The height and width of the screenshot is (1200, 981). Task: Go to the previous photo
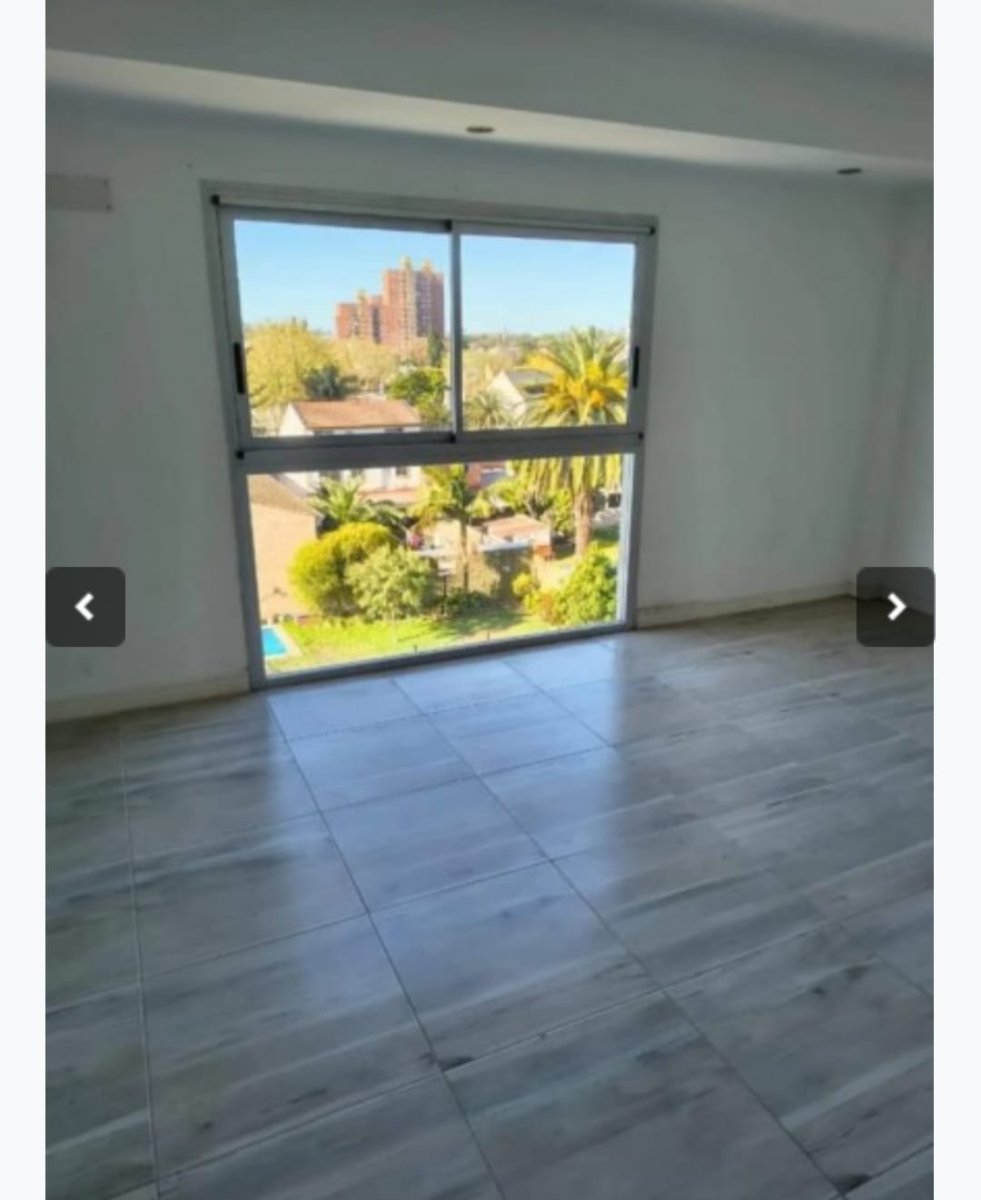[85, 607]
